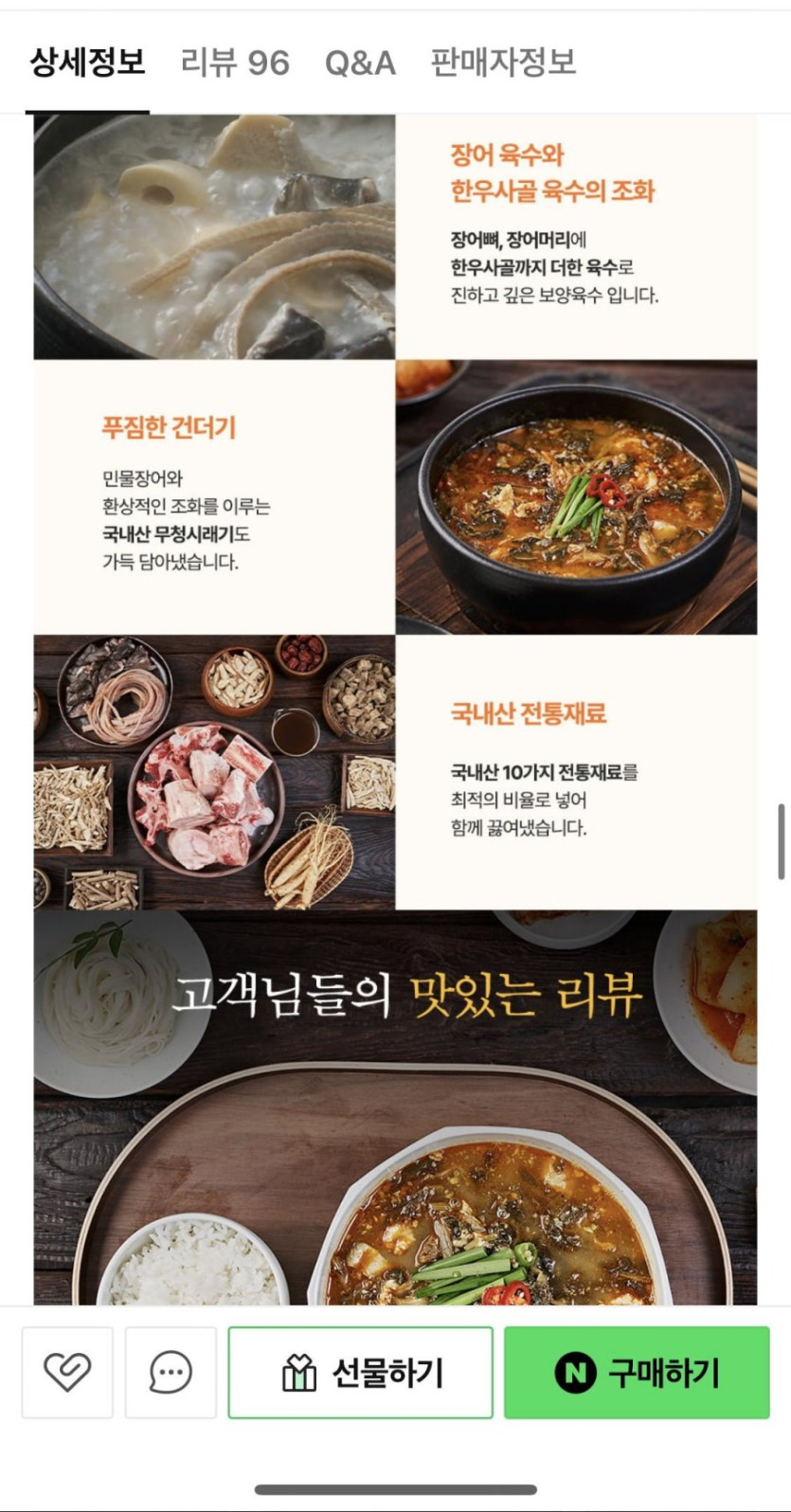This screenshot has height=1512, width=791.
Task: Tap the 선물하기 gift button
Action: (x=361, y=1372)
